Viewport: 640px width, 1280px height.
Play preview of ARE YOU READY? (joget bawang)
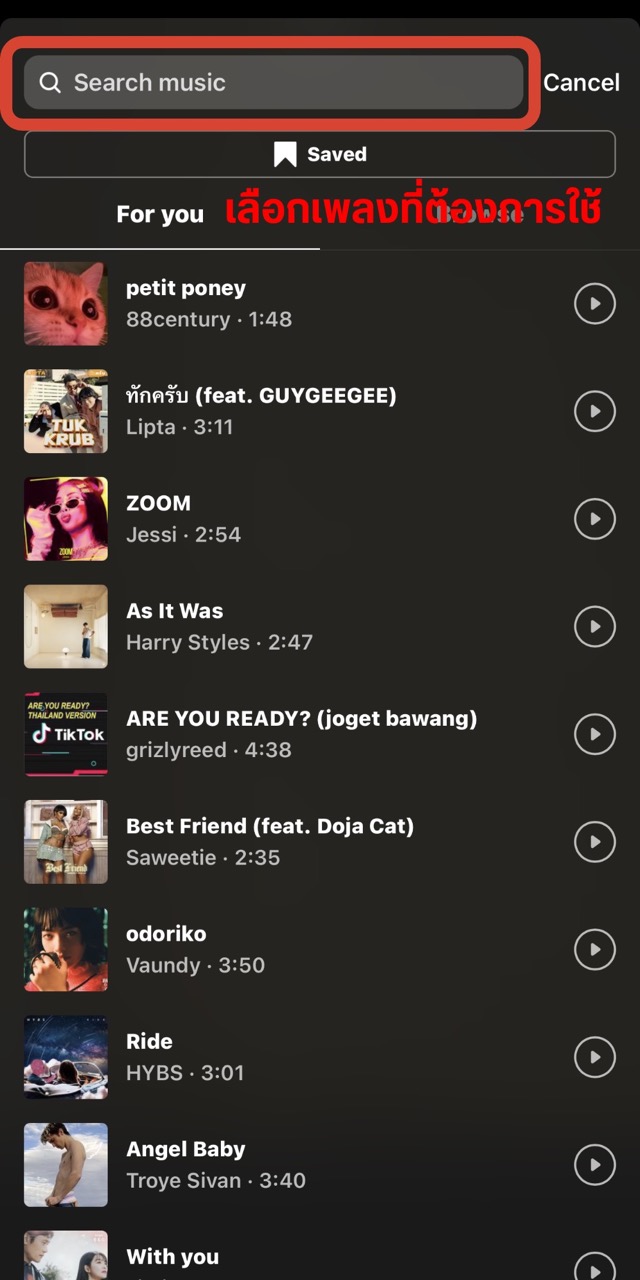point(595,734)
